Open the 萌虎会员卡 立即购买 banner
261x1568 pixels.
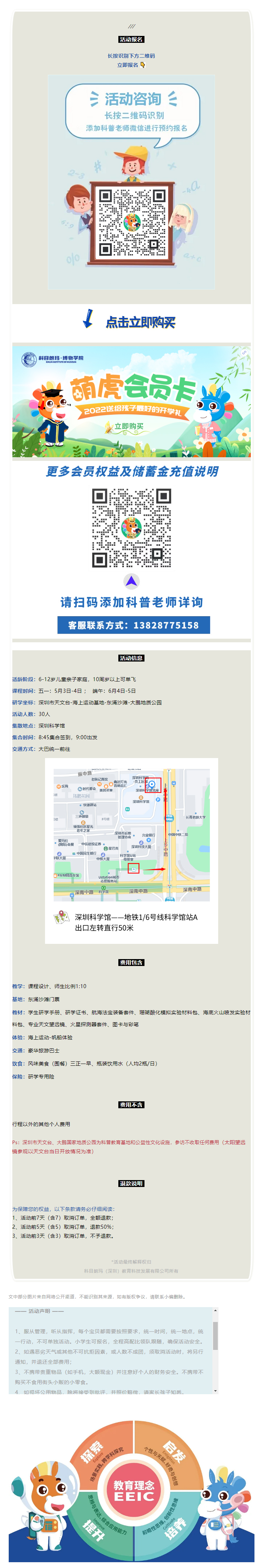point(131,401)
